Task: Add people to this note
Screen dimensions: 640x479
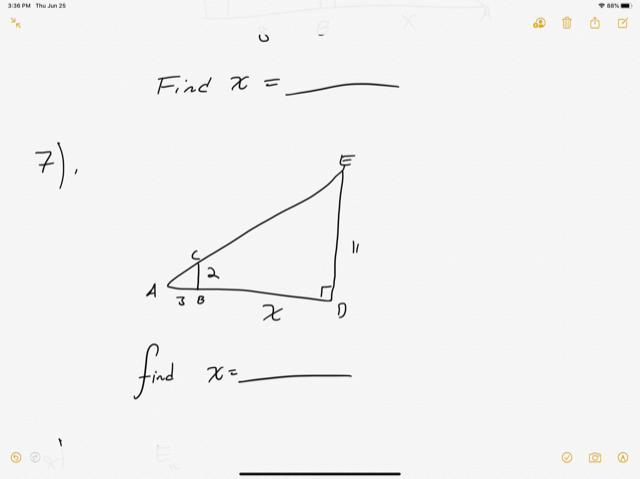Action: pyautogui.click(x=539, y=22)
